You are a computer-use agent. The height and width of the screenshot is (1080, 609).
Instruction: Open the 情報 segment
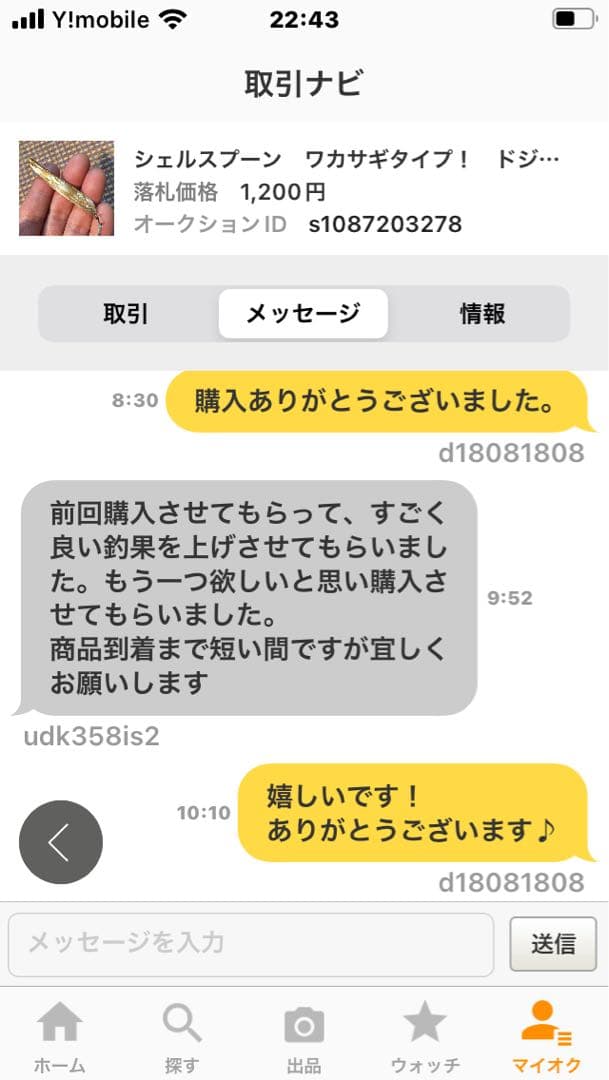point(482,314)
